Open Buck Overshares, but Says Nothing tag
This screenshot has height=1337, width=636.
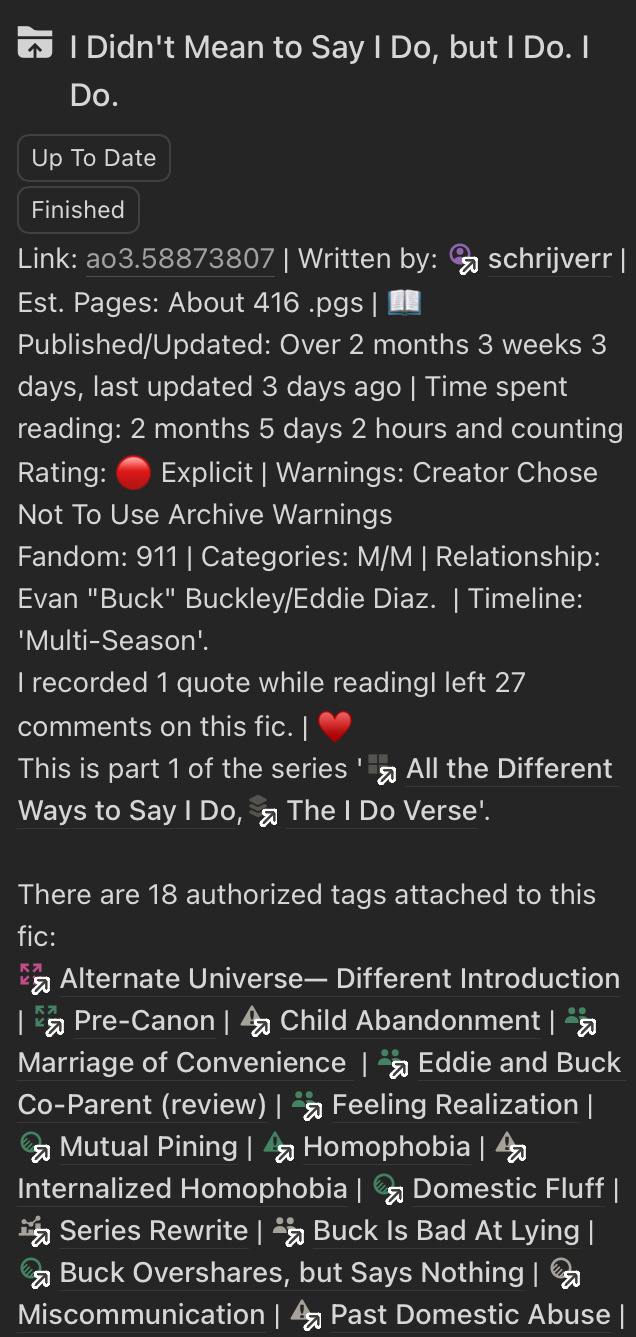[291, 1273]
